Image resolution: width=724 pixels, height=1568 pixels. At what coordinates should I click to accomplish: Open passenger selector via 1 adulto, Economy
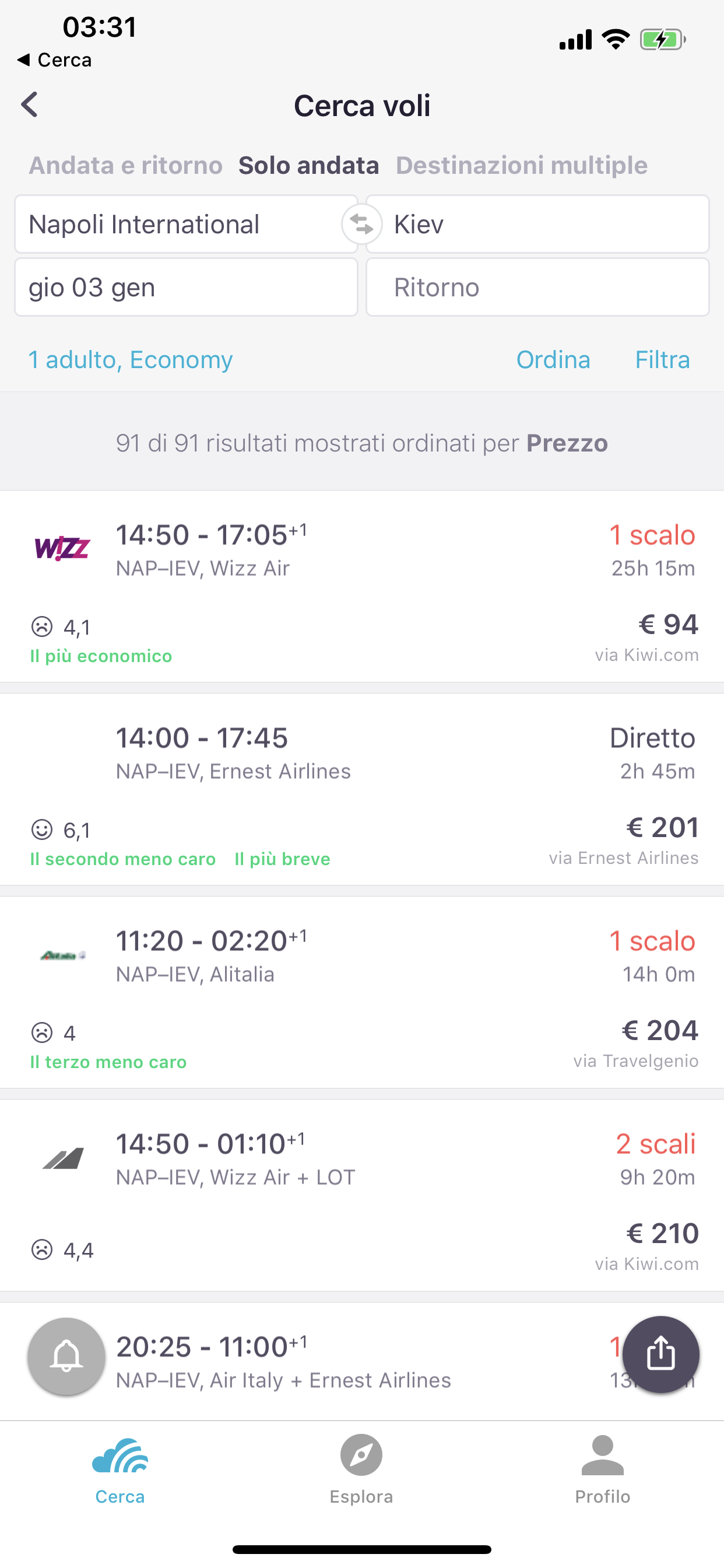click(x=130, y=360)
